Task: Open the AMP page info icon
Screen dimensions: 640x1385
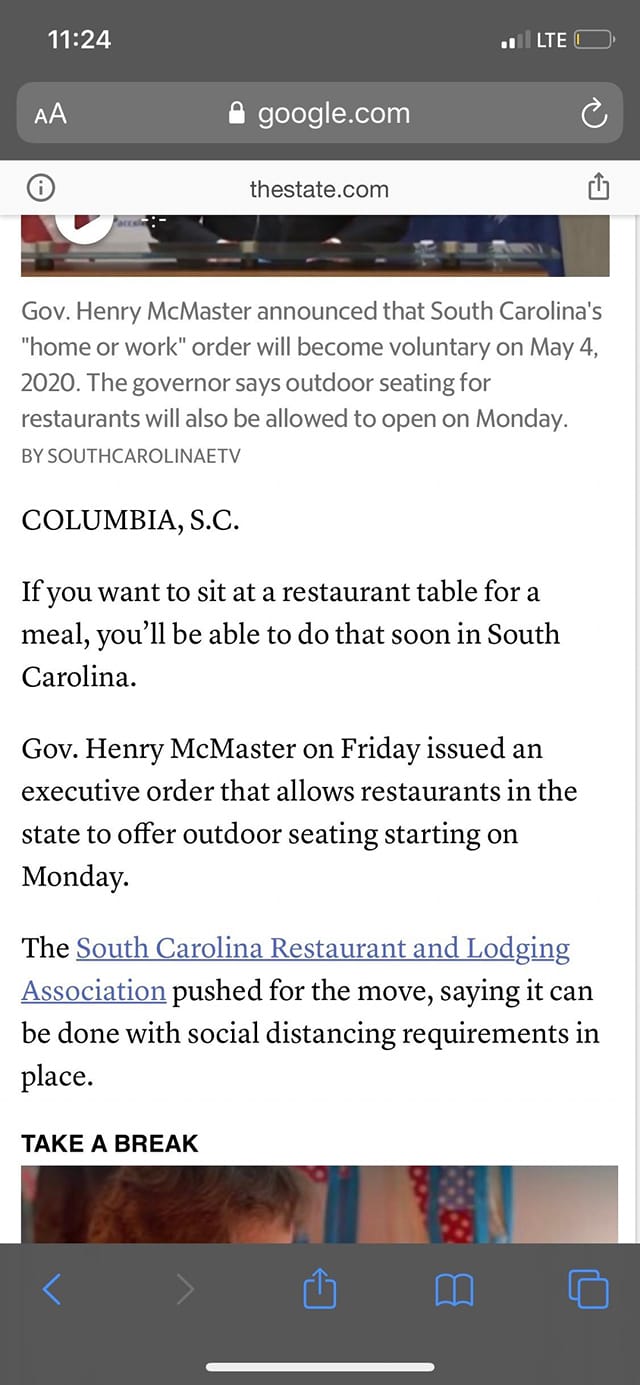Action: [x=40, y=188]
